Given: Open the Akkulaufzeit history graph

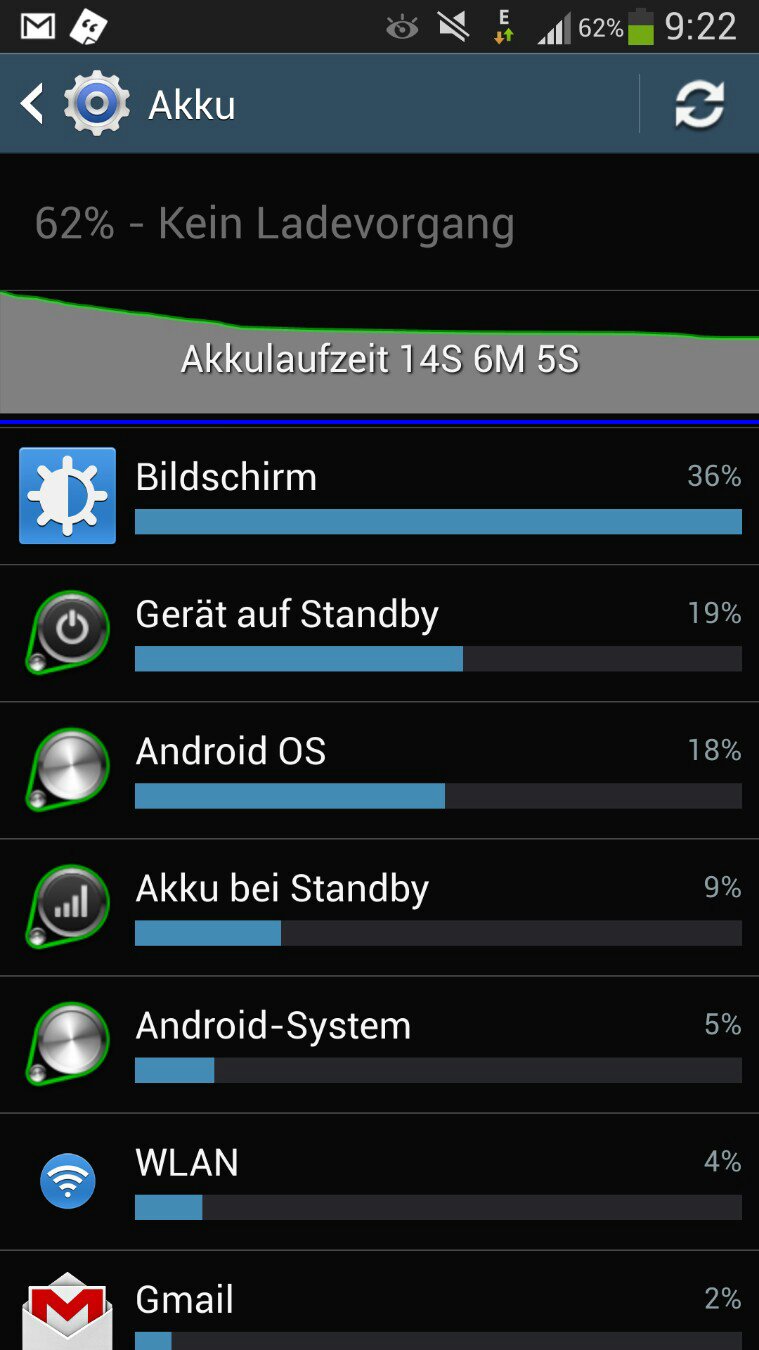Looking at the screenshot, I should (x=379, y=351).
